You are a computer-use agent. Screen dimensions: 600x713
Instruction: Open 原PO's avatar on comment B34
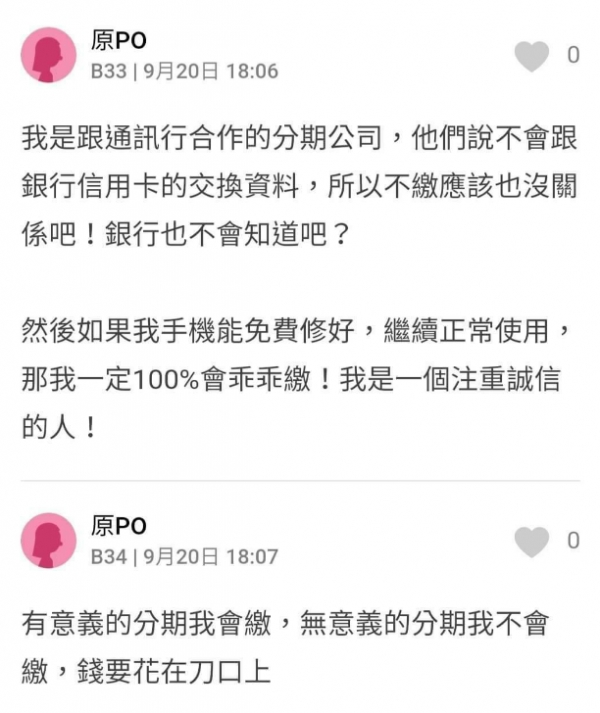49,541
